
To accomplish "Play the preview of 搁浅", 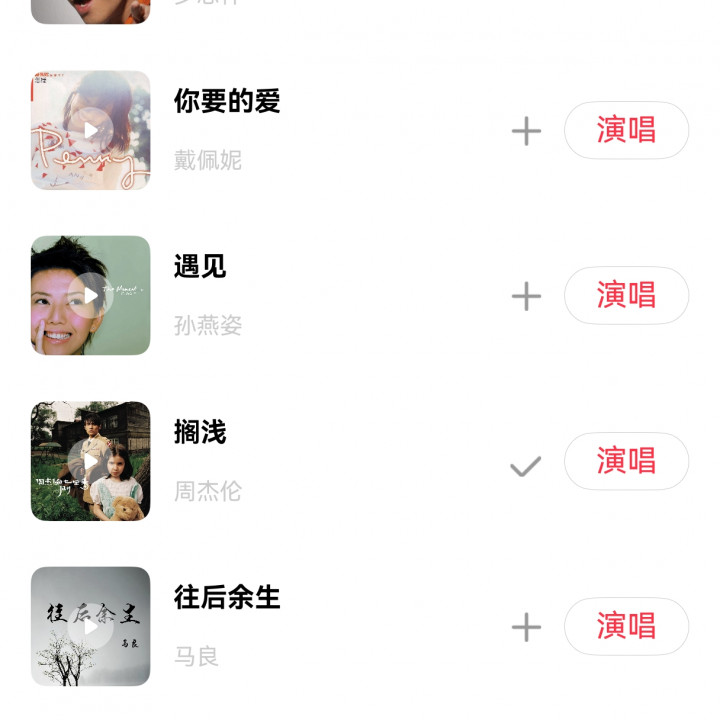I will point(91,461).
